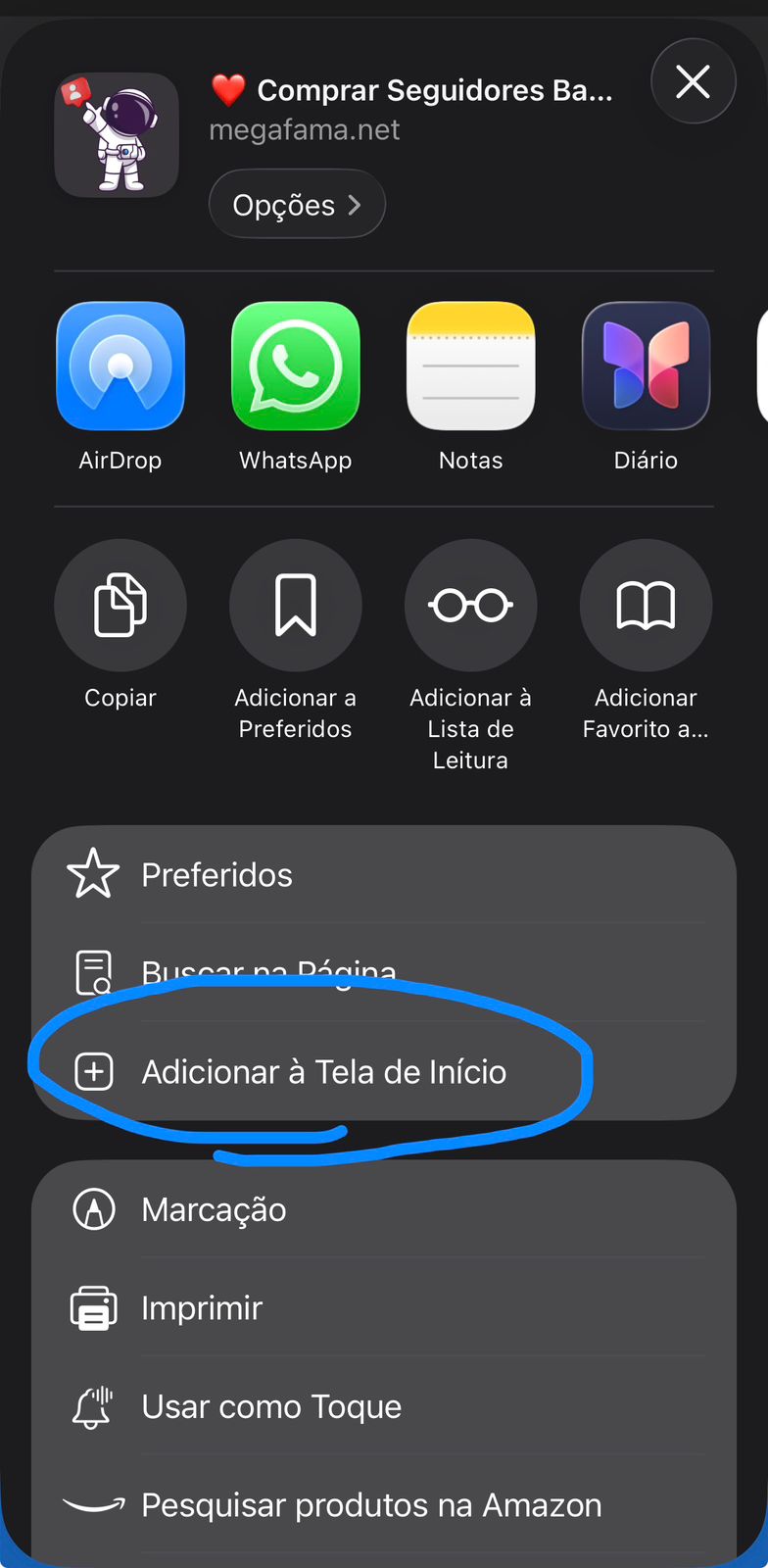This screenshot has height=1568, width=768.
Task: Tap Copiar to copy the link
Action: (120, 606)
